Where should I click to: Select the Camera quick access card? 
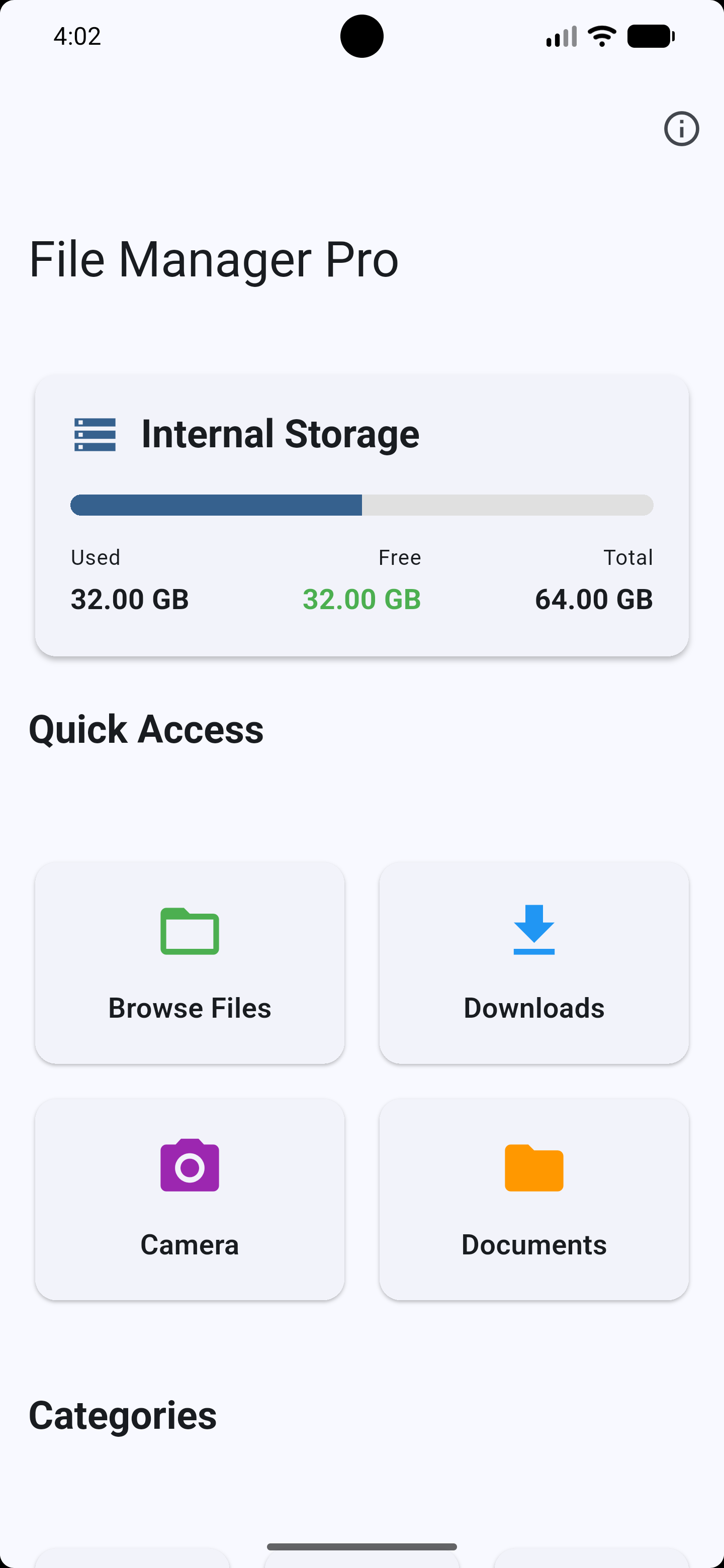(190, 1199)
